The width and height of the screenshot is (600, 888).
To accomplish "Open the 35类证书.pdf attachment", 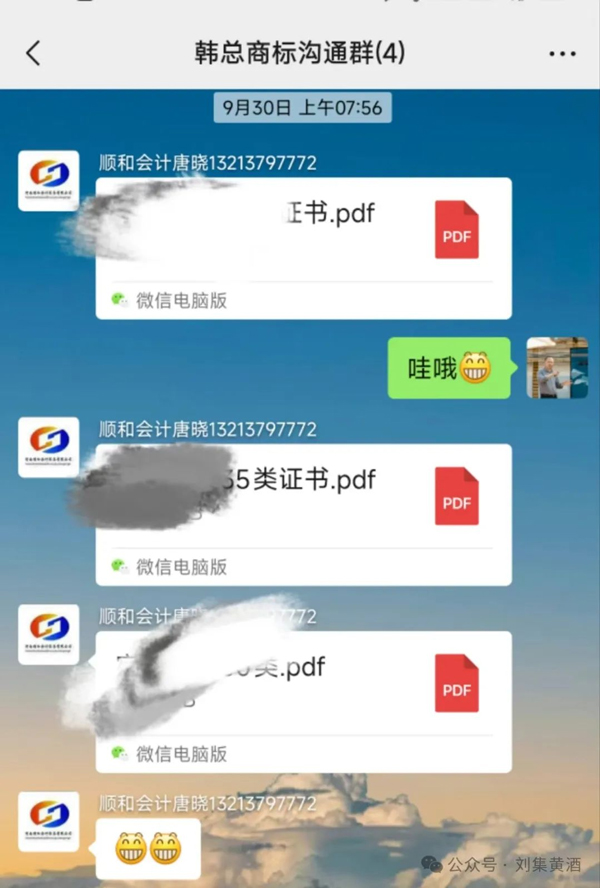I will [303, 514].
